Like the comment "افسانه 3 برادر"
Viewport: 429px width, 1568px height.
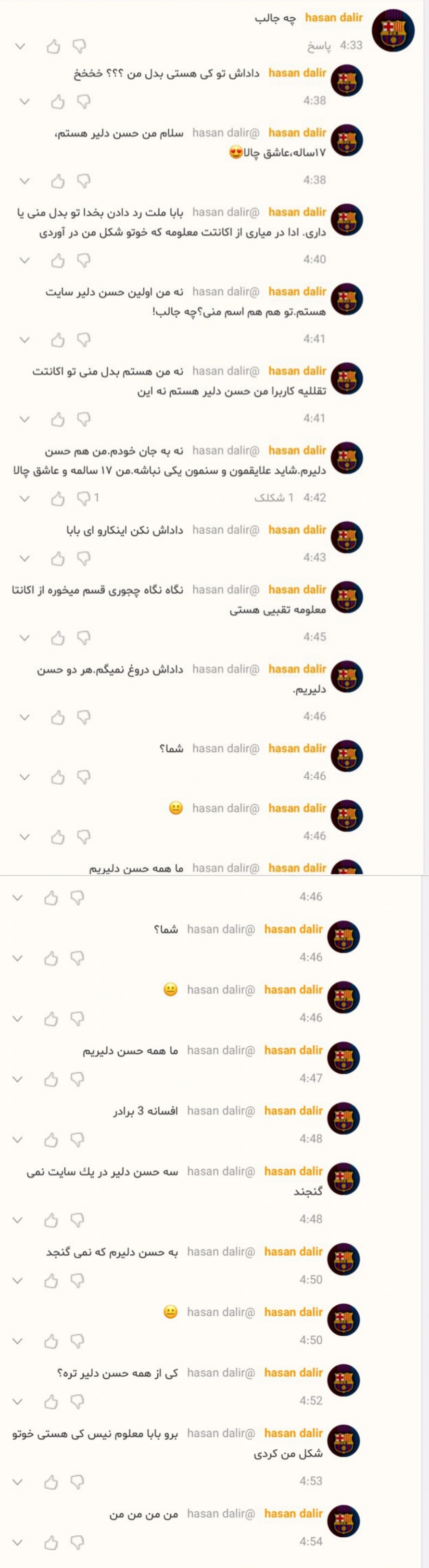(51, 1139)
